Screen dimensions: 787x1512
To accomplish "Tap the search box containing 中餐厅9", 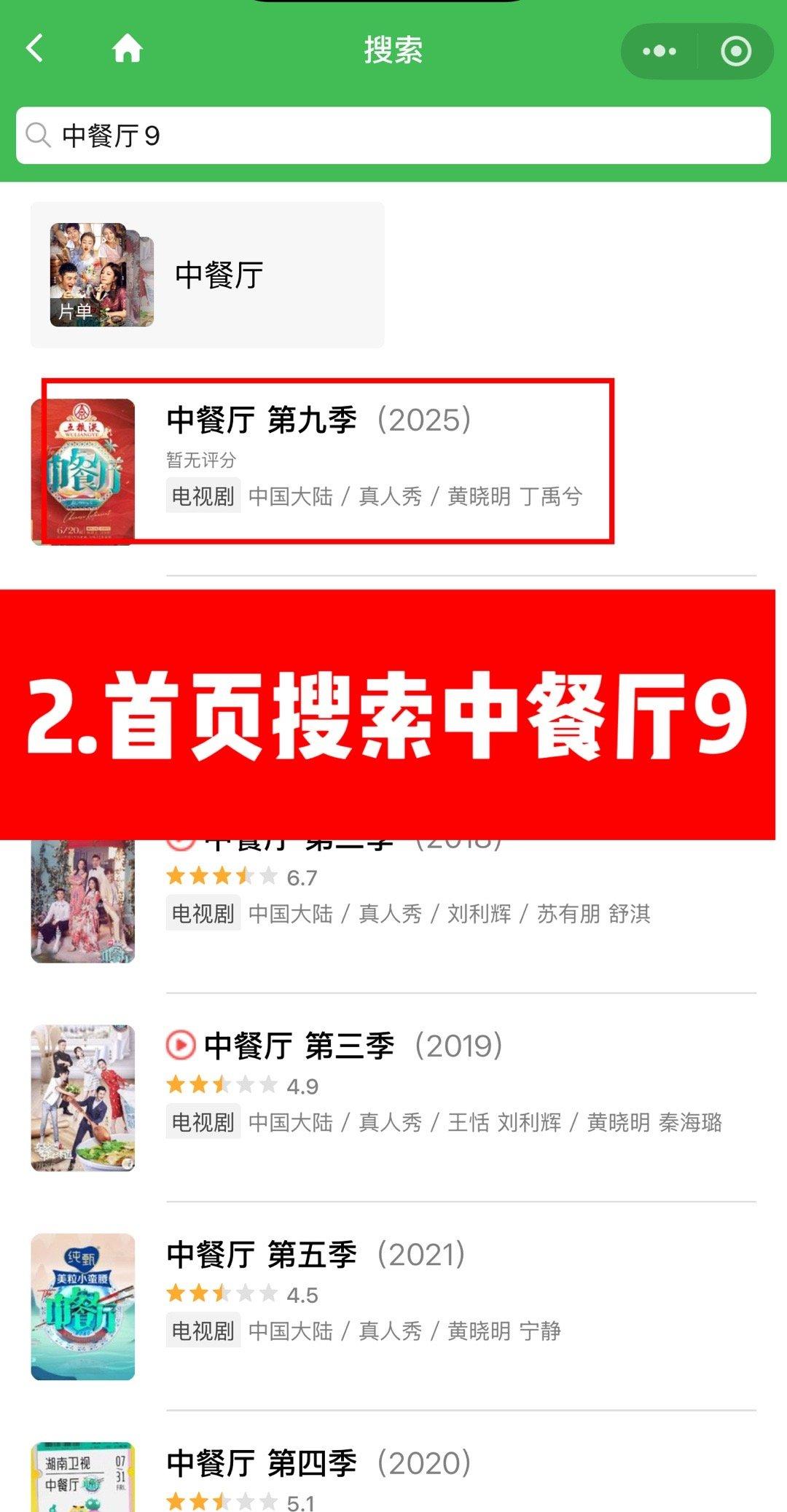I will point(393,136).
